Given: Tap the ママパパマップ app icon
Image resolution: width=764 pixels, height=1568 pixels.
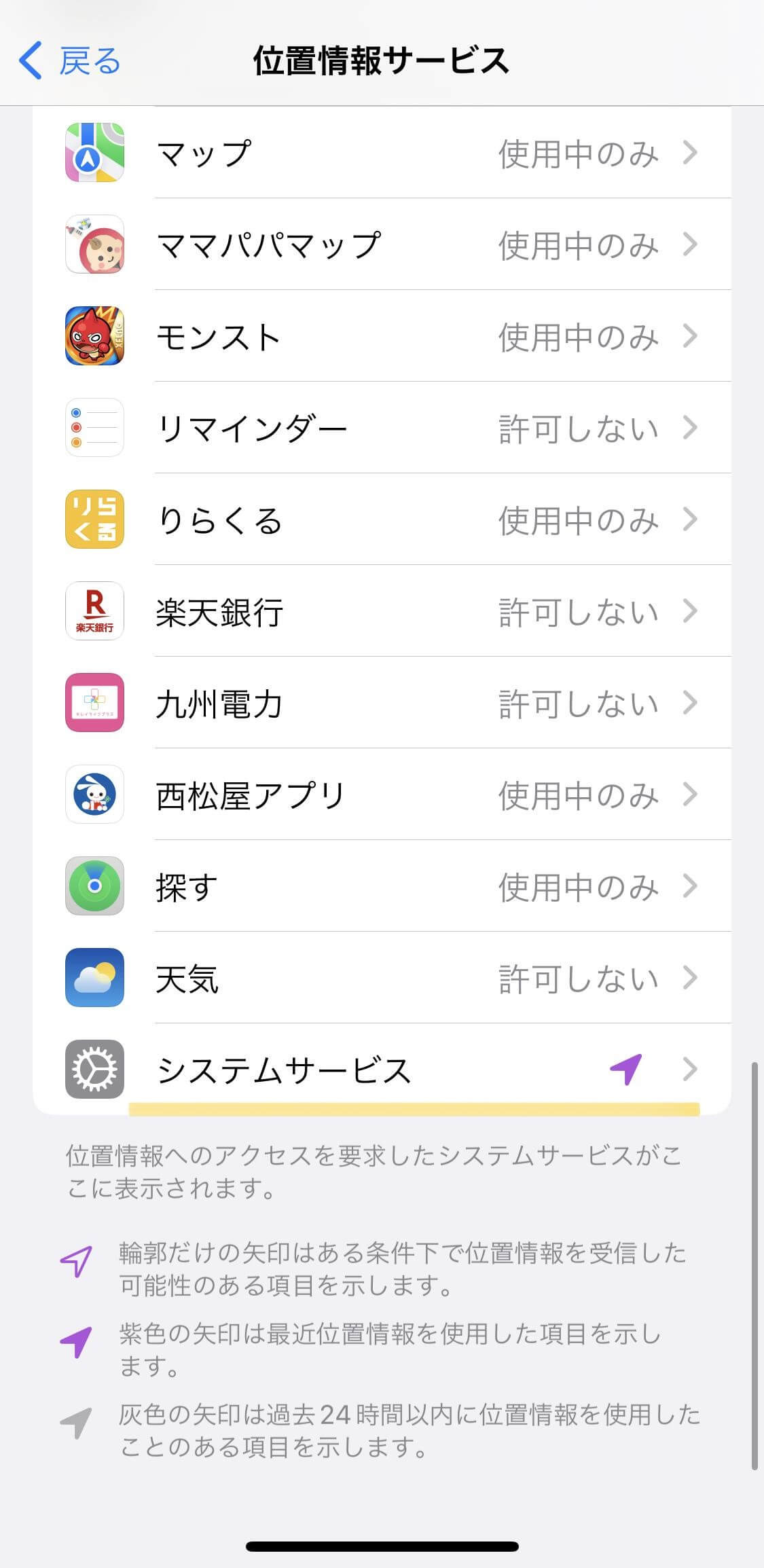Looking at the screenshot, I should 94,244.
